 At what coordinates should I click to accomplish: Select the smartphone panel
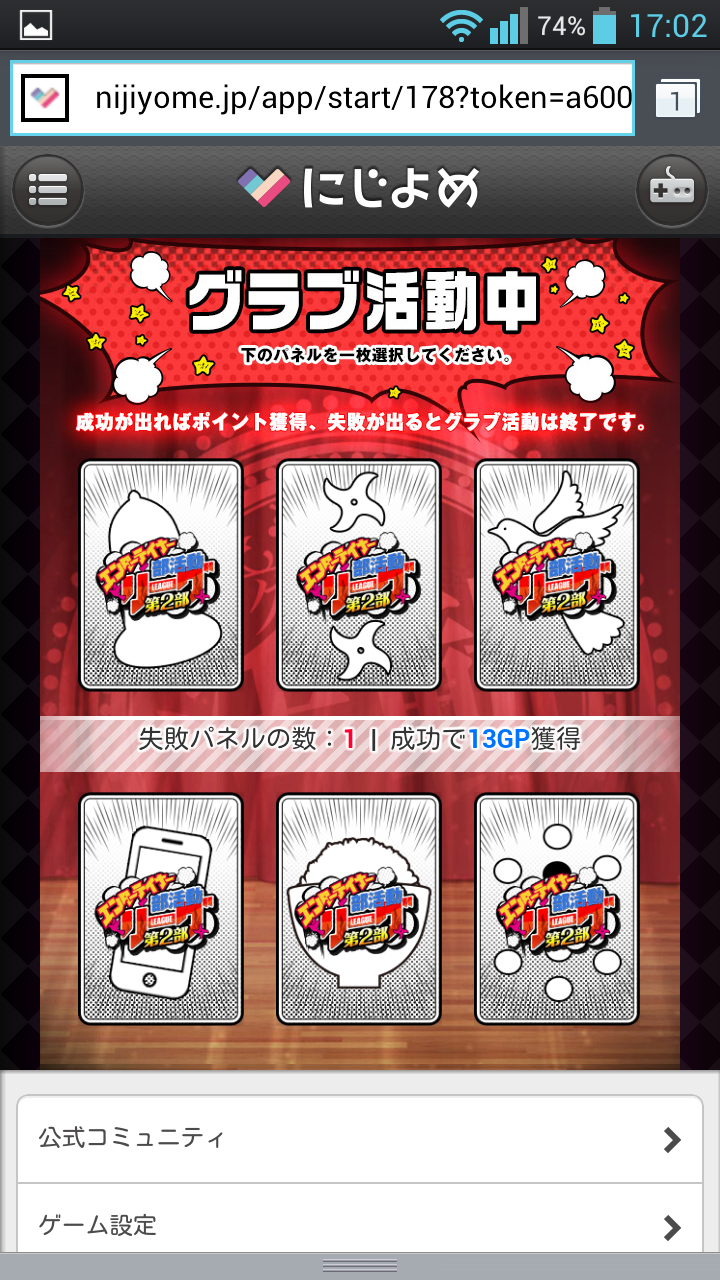[161, 909]
